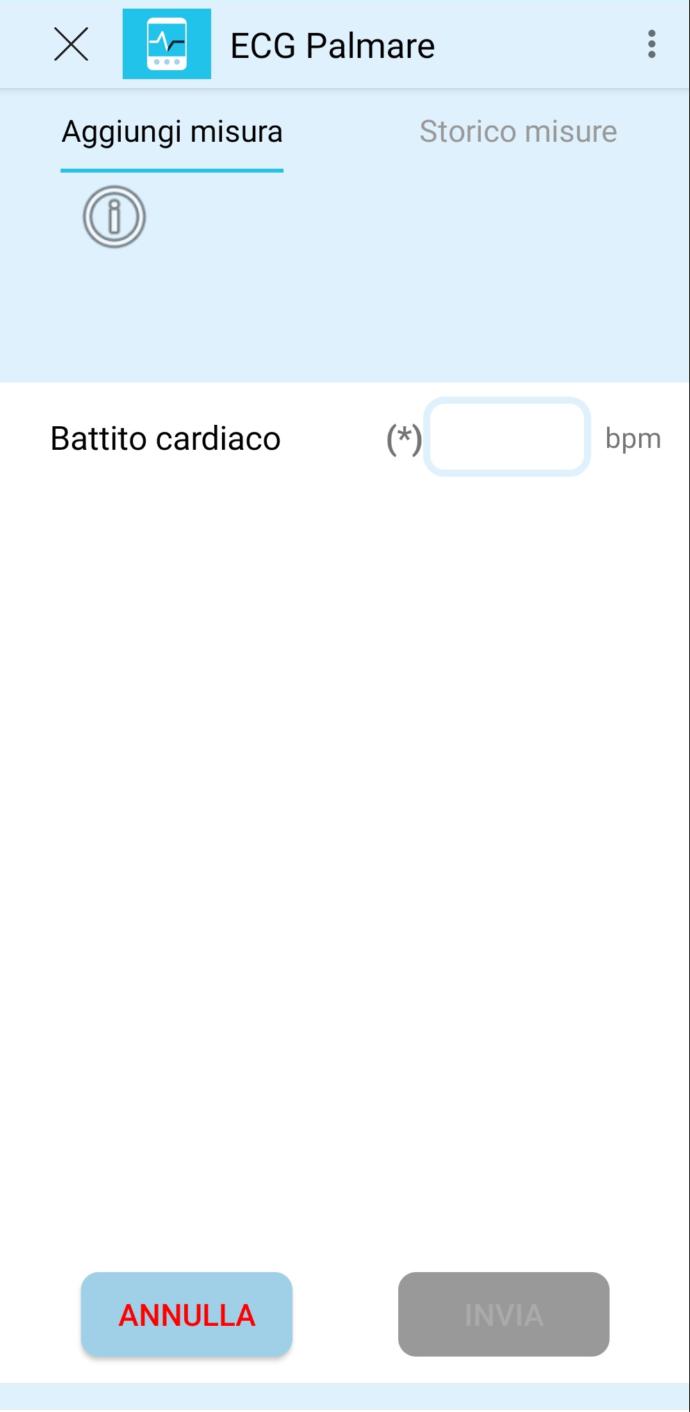This screenshot has width=690, height=1412.
Task: Switch to the Storico misure tab
Action: point(517,132)
